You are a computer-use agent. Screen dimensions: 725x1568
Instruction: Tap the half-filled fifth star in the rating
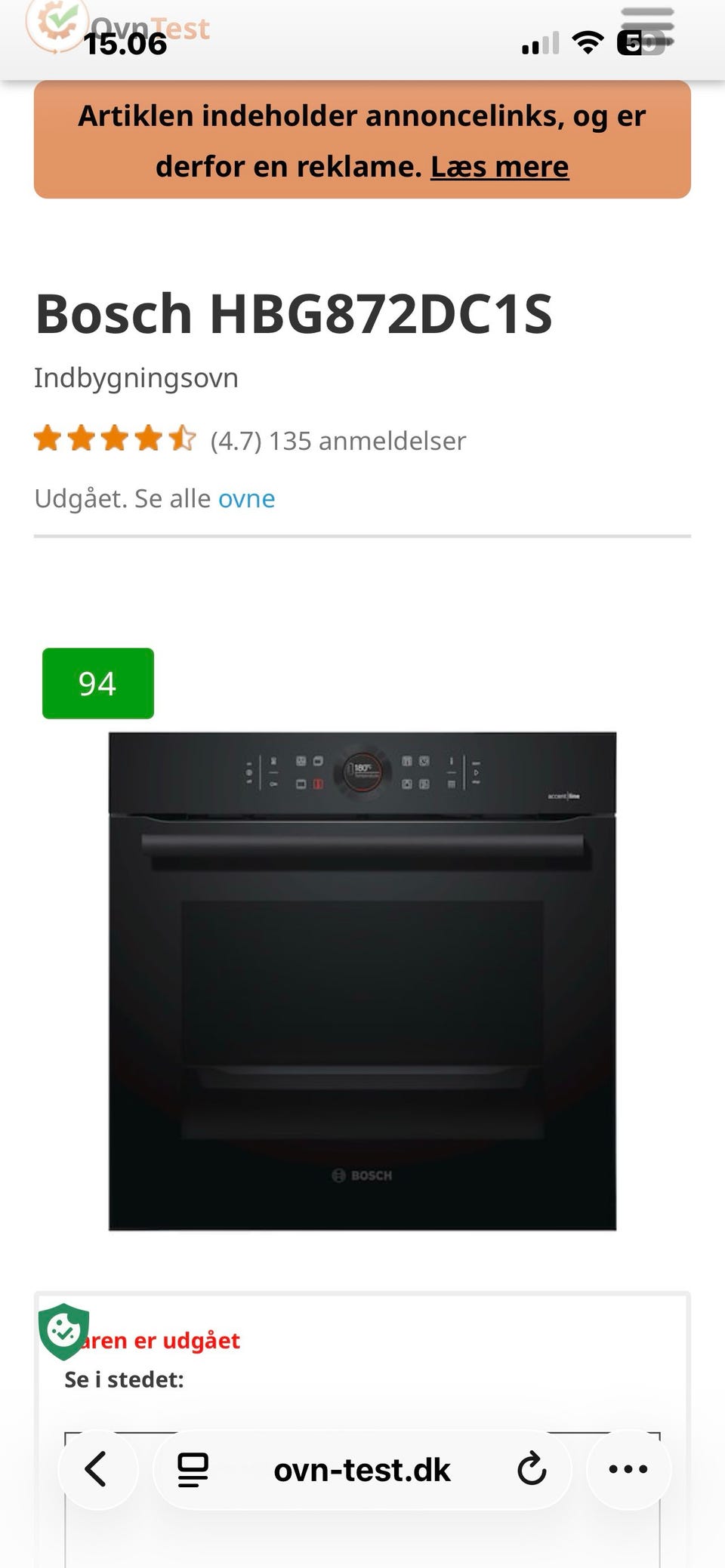click(182, 438)
